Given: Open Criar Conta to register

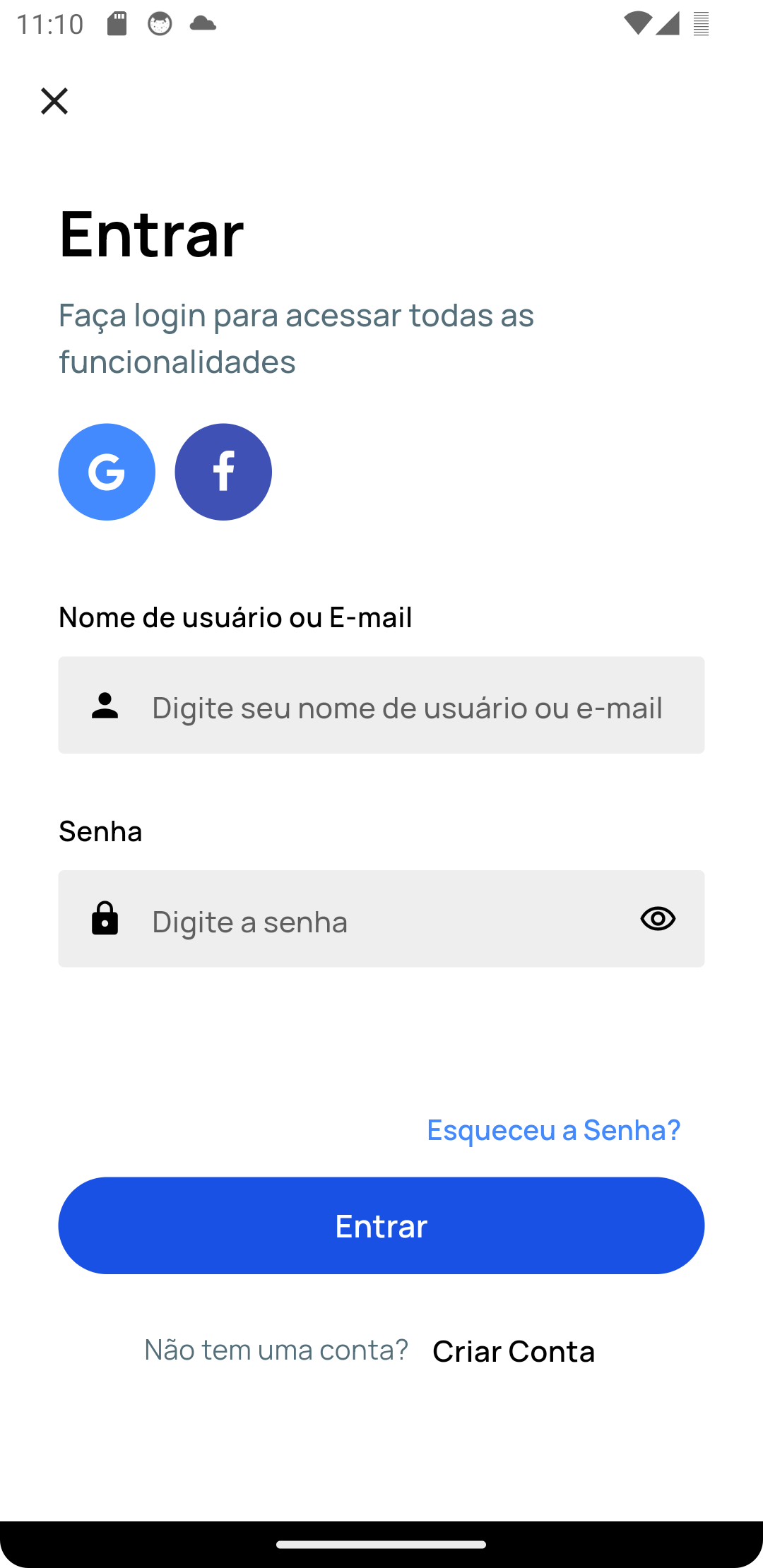Looking at the screenshot, I should click(x=514, y=1351).
